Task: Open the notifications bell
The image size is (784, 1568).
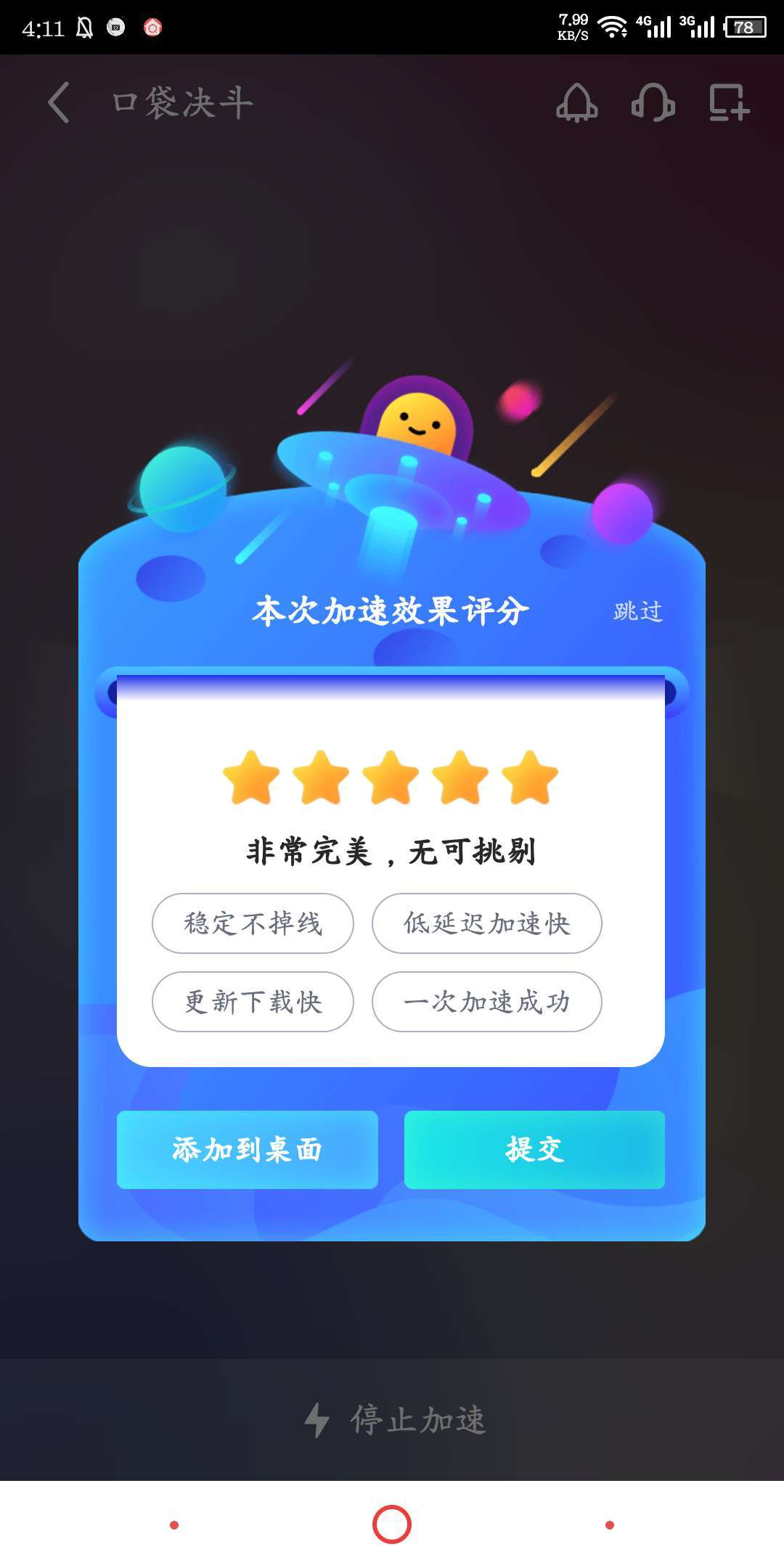Action: [577, 102]
